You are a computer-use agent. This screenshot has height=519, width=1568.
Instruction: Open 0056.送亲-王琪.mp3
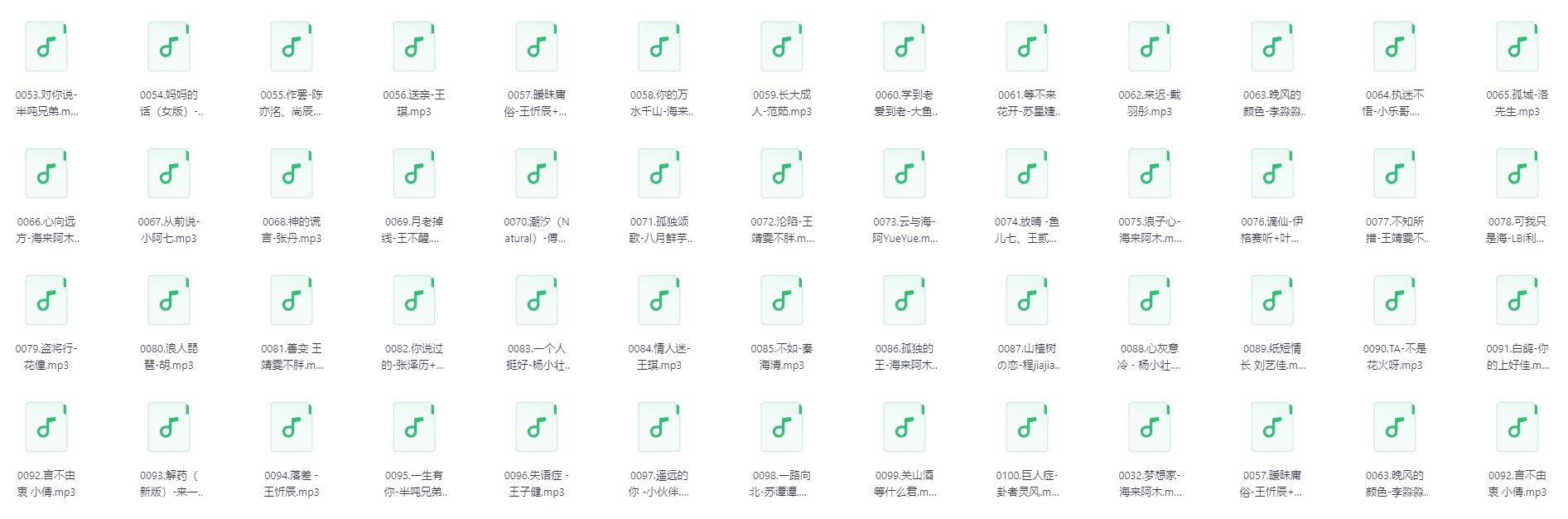[414, 47]
